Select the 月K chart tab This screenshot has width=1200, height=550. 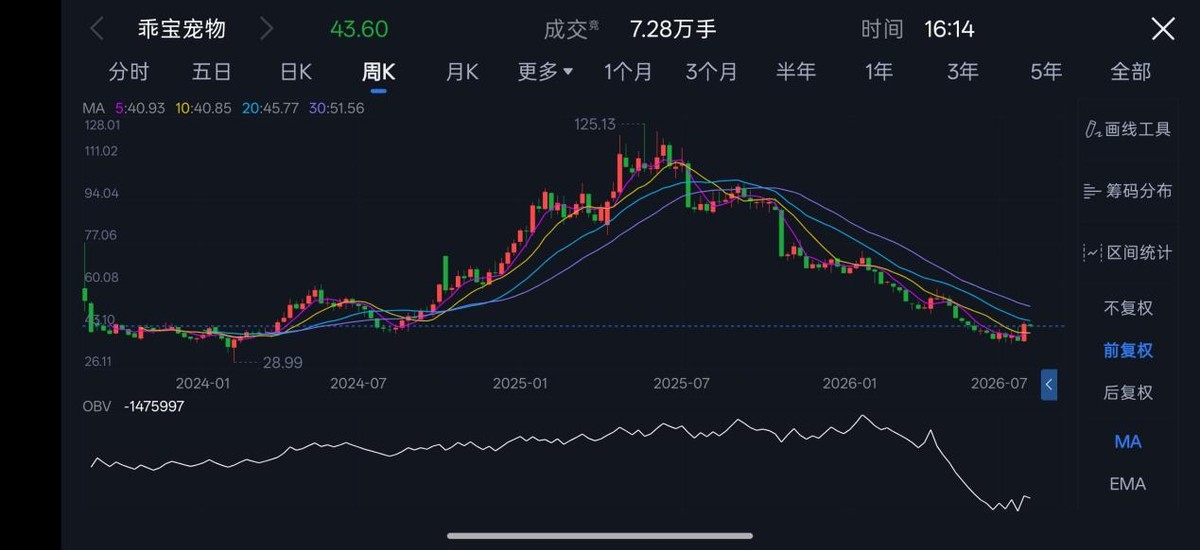click(462, 72)
